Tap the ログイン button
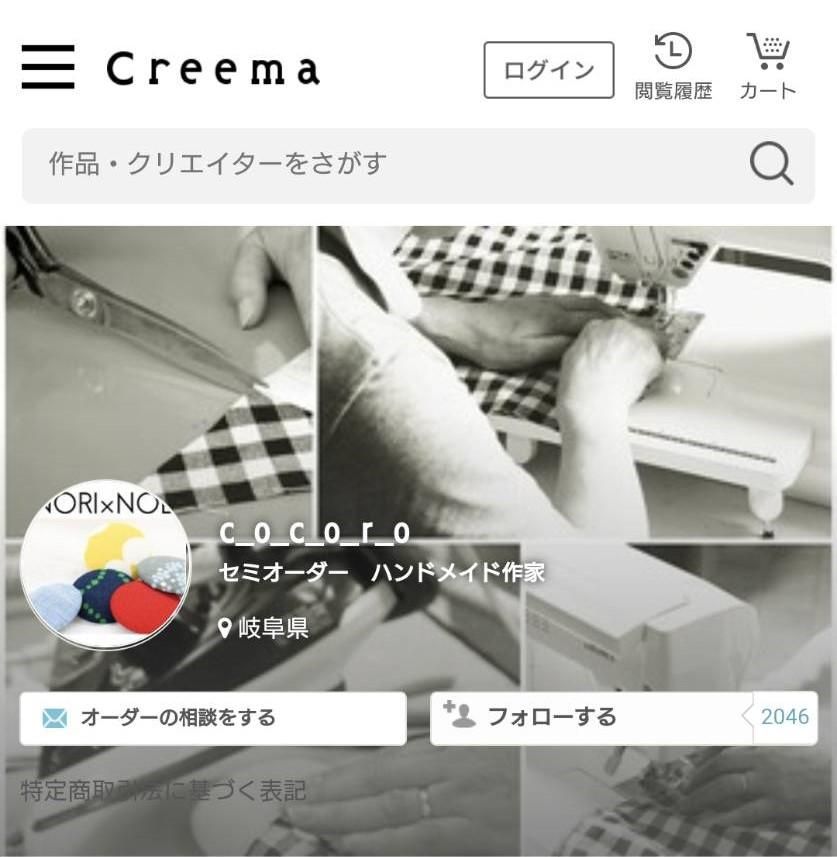Screen dimensions: 837x857 [x=548, y=70]
